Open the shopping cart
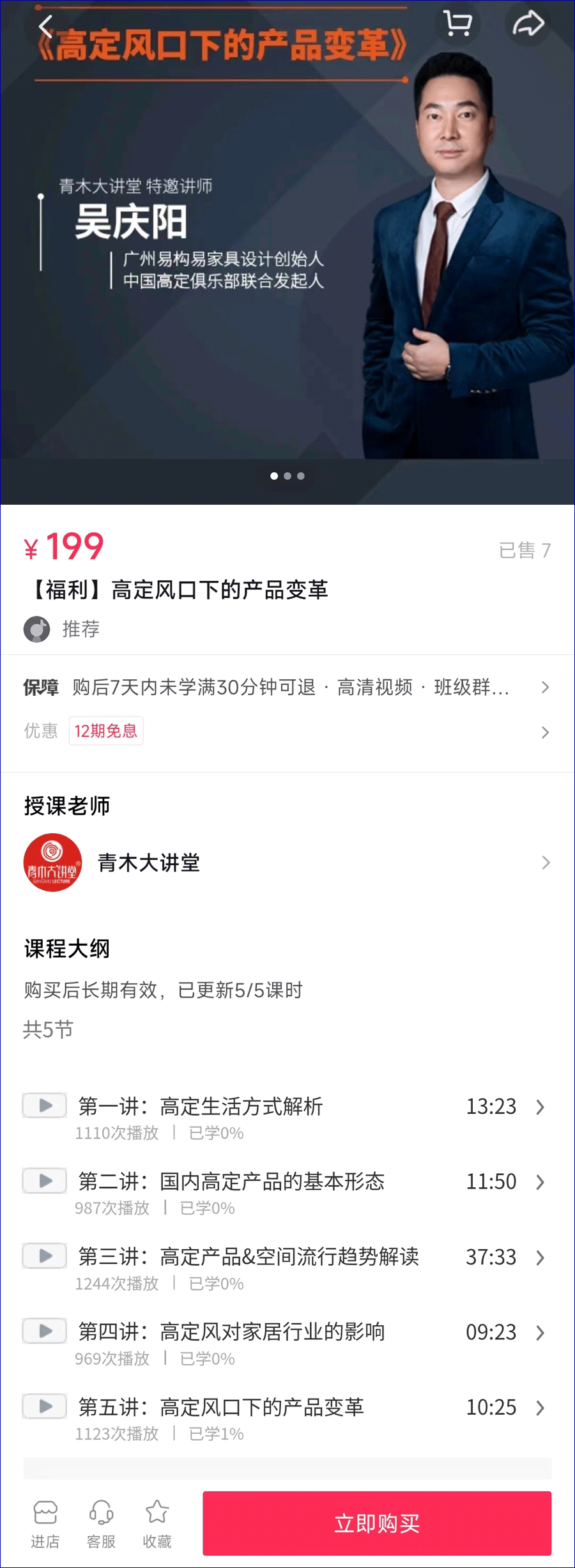The height and width of the screenshot is (1568, 575). point(457,24)
